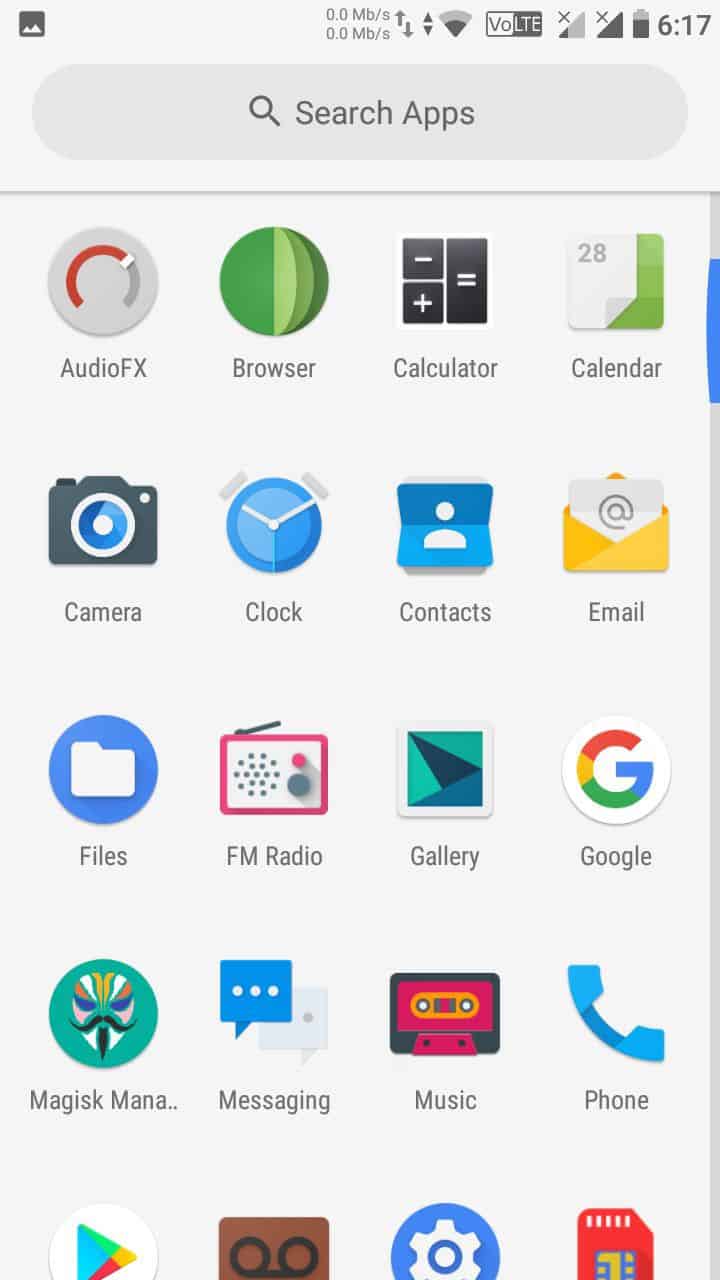
Task: Open the AudioFX app
Action: (103, 282)
